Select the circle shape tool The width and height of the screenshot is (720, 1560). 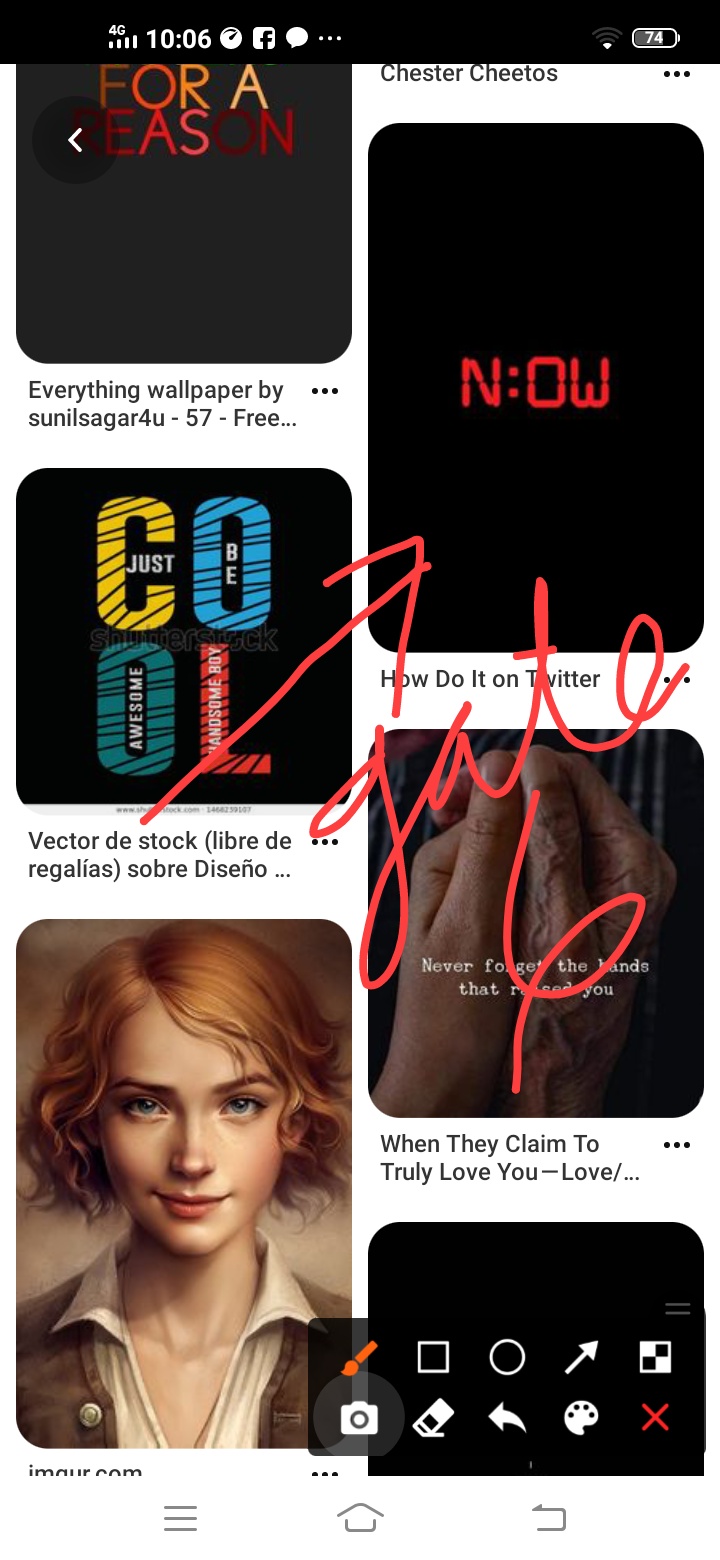[x=507, y=1358]
